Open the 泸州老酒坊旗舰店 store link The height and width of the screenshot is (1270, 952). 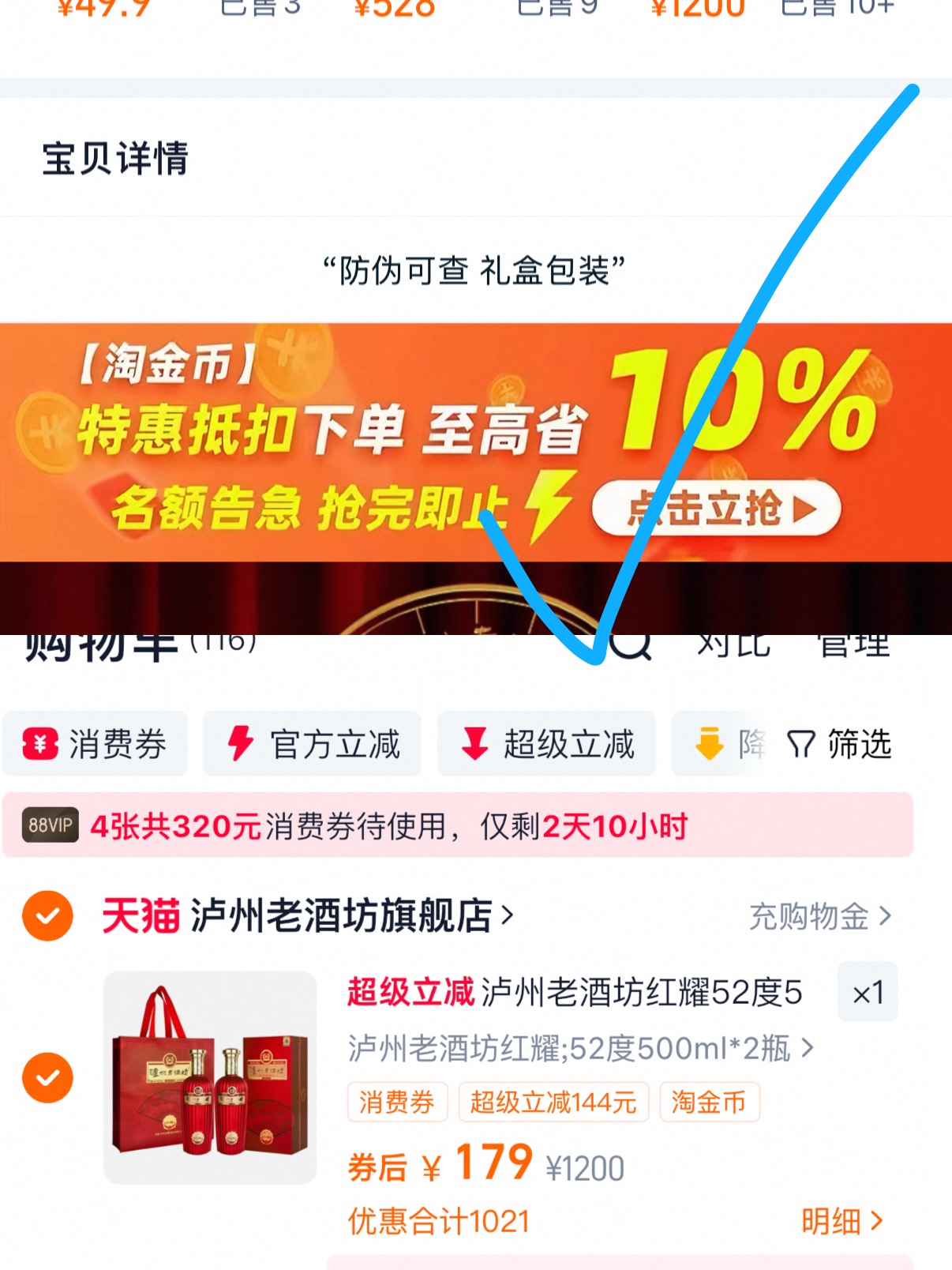(343, 915)
